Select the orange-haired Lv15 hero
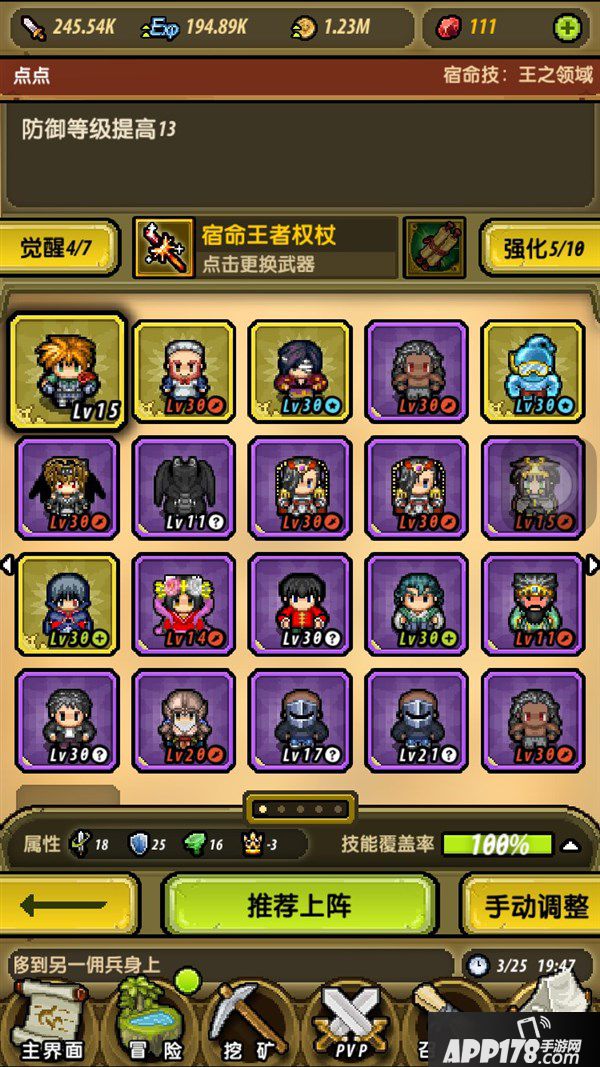 [68, 372]
